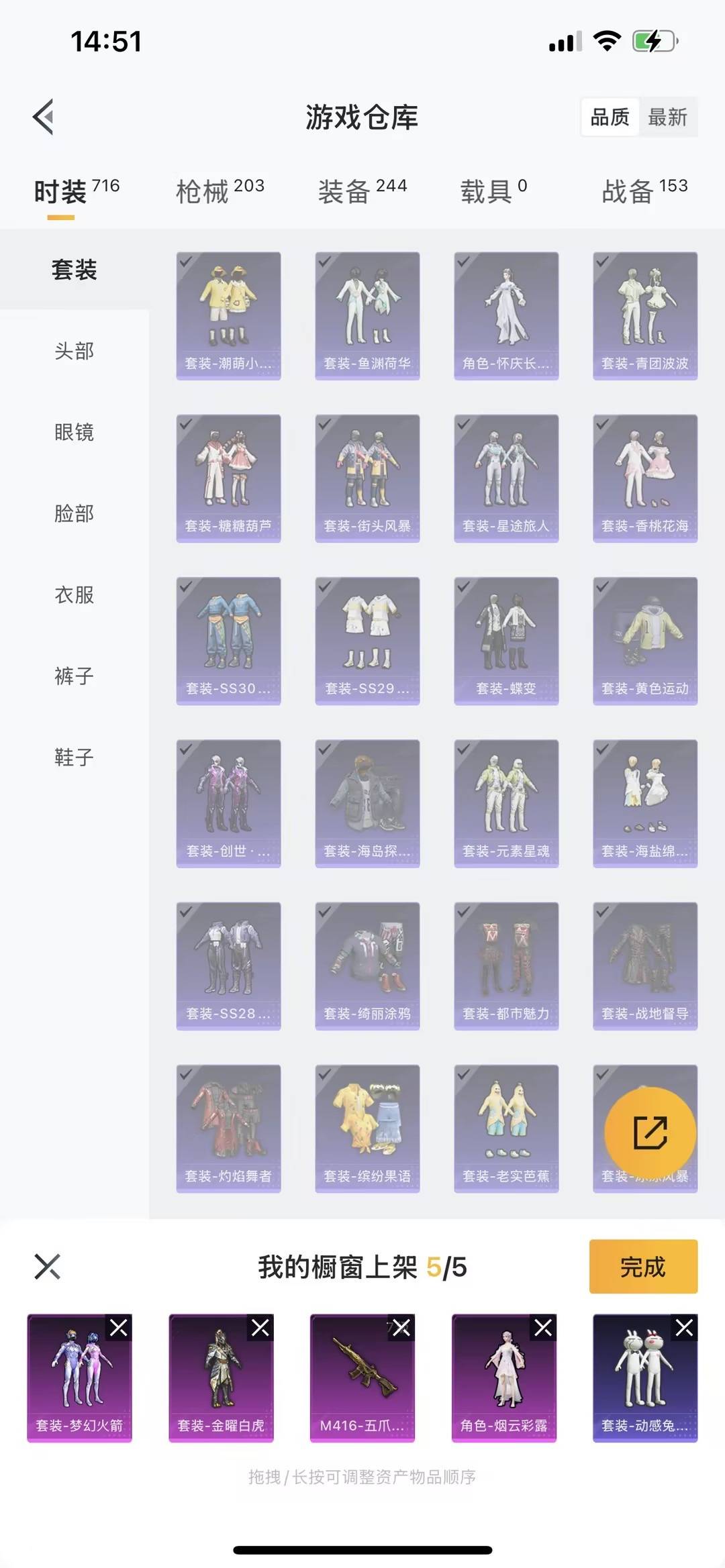The height and width of the screenshot is (1568, 725).
Task: Remove 套装-金曜白虎 from the showcase
Action: [x=260, y=1327]
